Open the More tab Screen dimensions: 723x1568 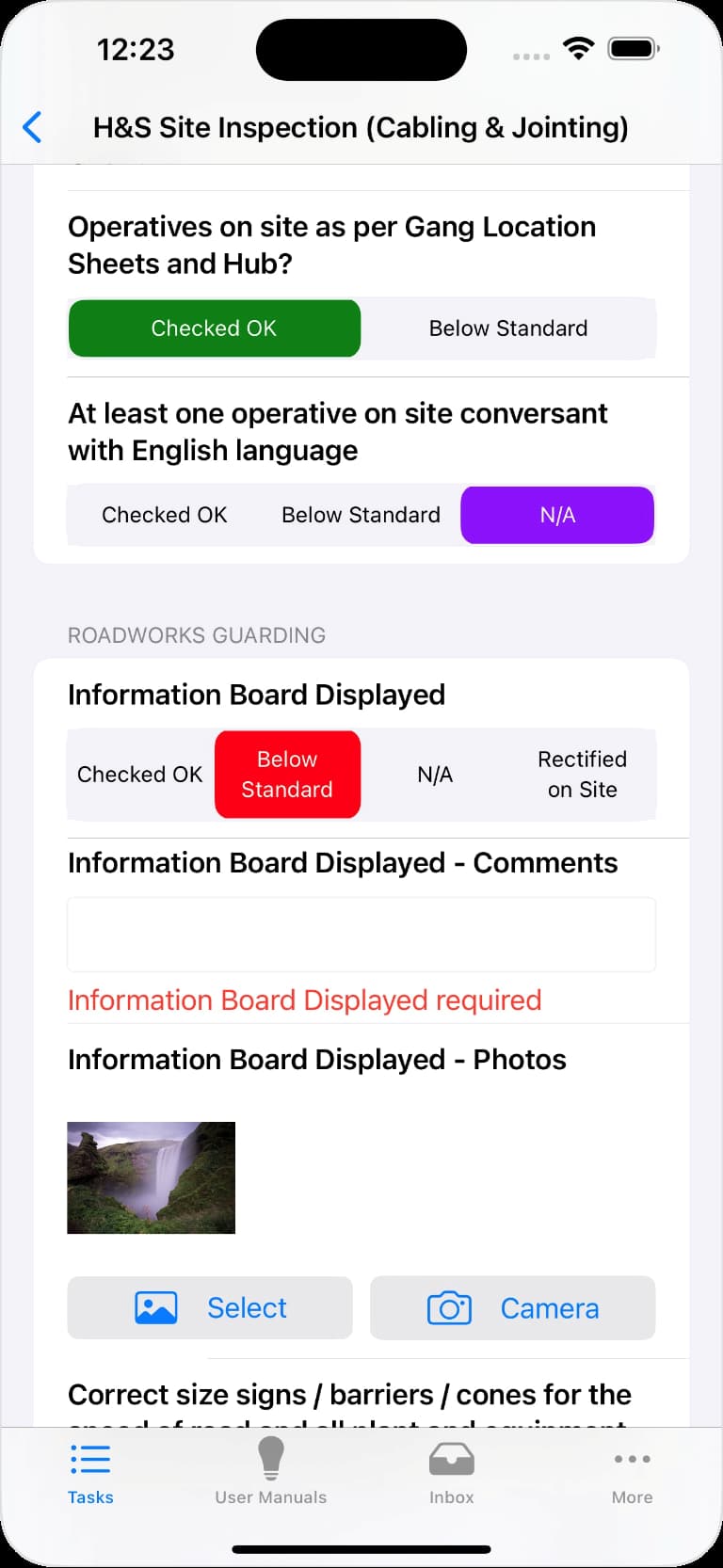(632, 1475)
